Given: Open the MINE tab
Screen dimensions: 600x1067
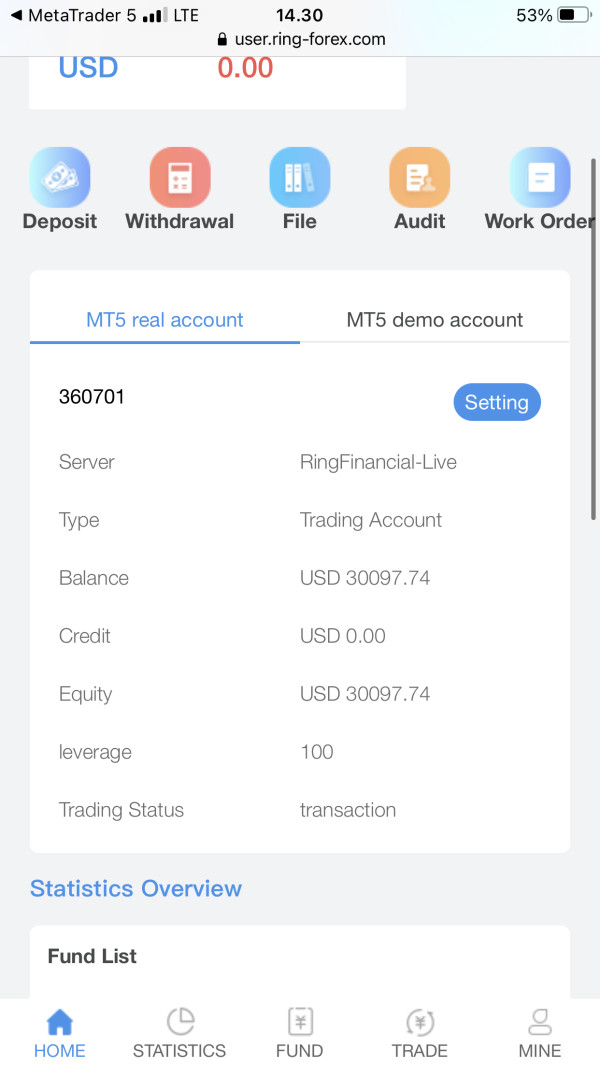Looking at the screenshot, I should pyautogui.click(x=539, y=1033).
